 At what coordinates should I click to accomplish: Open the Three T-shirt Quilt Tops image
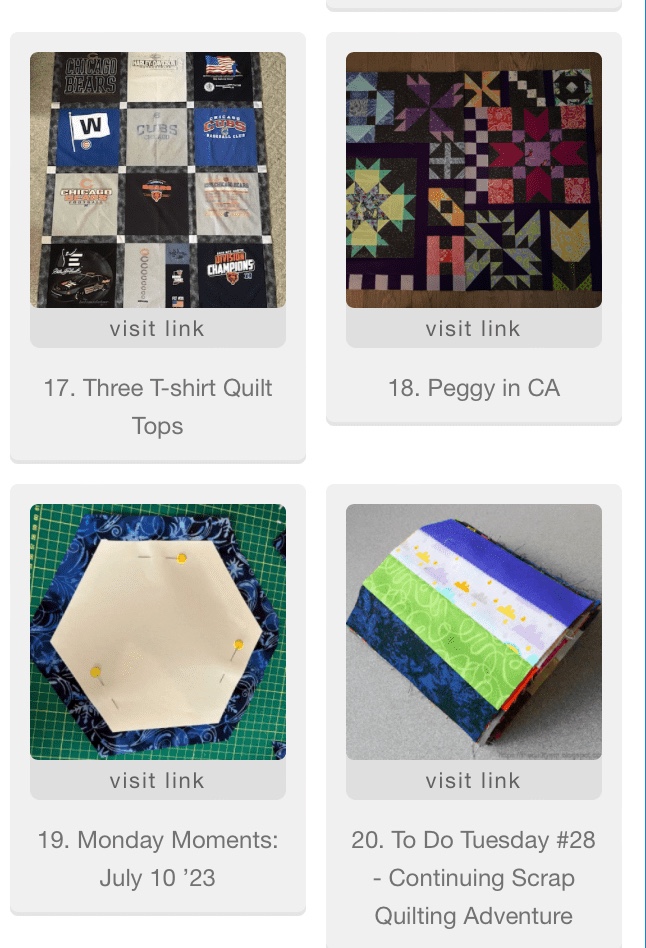click(x=157, y=180)
